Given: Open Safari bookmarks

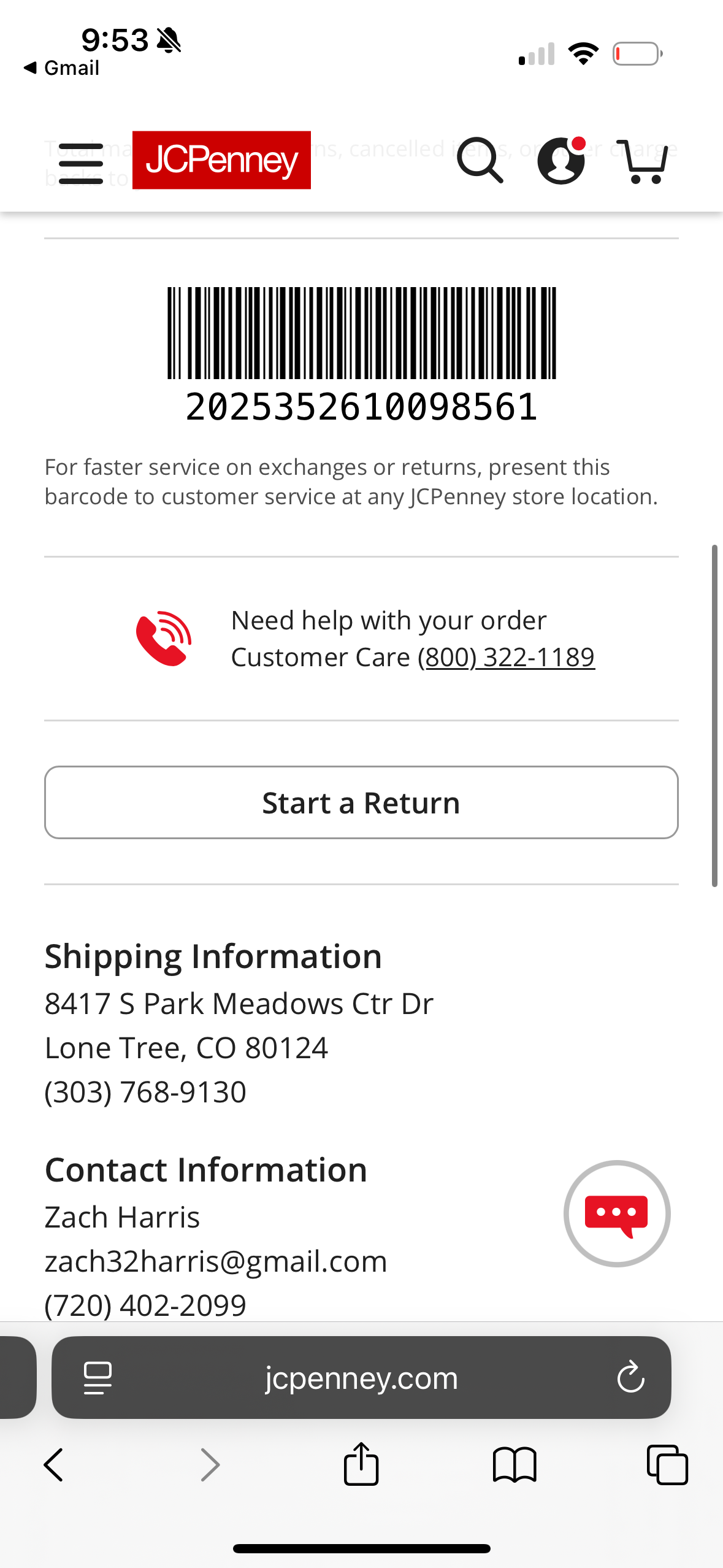Looking at the screenshot, I should (515, 1465).
